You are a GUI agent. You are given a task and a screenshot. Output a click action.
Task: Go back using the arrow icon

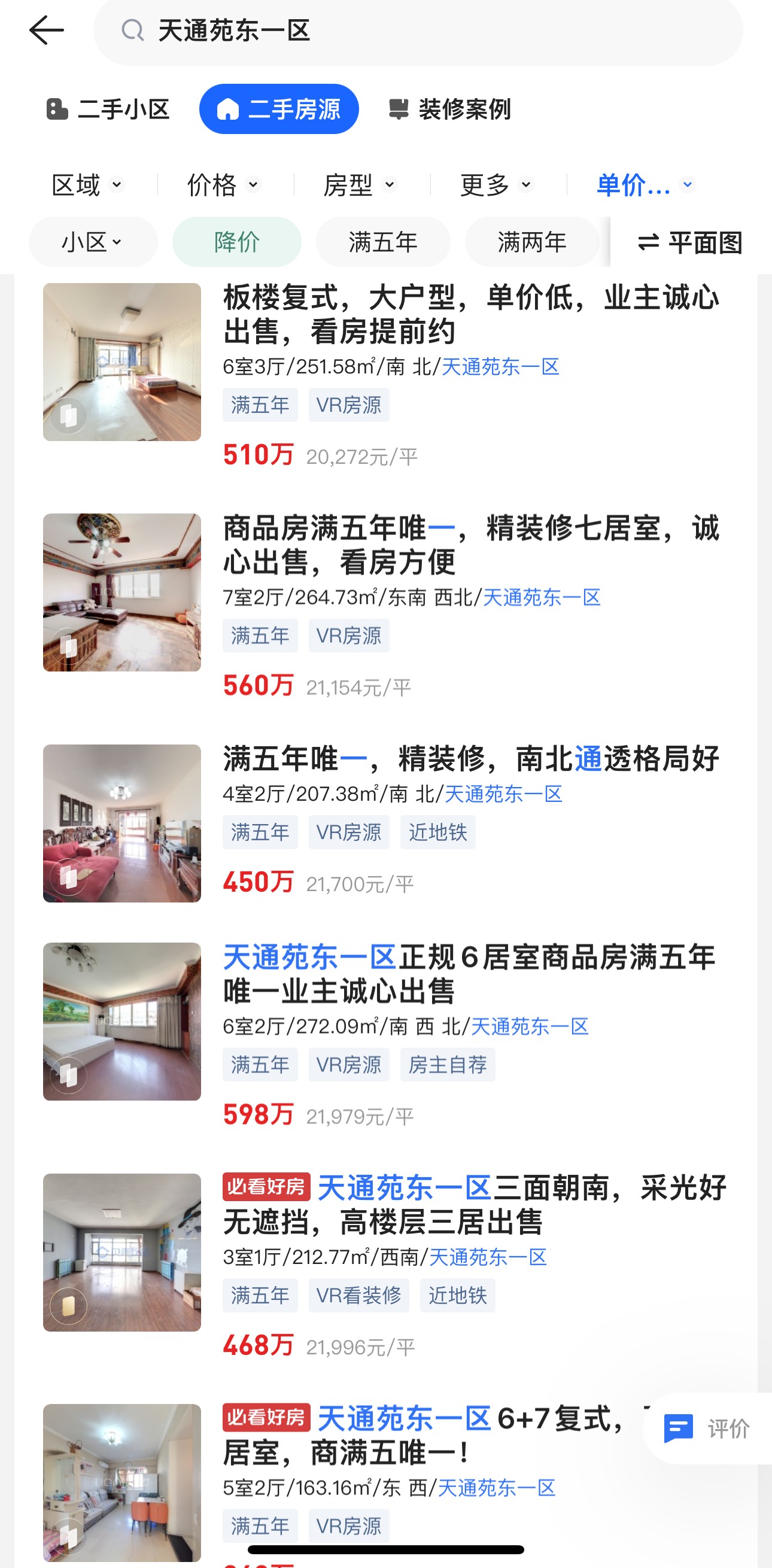[x=46, y=31]
